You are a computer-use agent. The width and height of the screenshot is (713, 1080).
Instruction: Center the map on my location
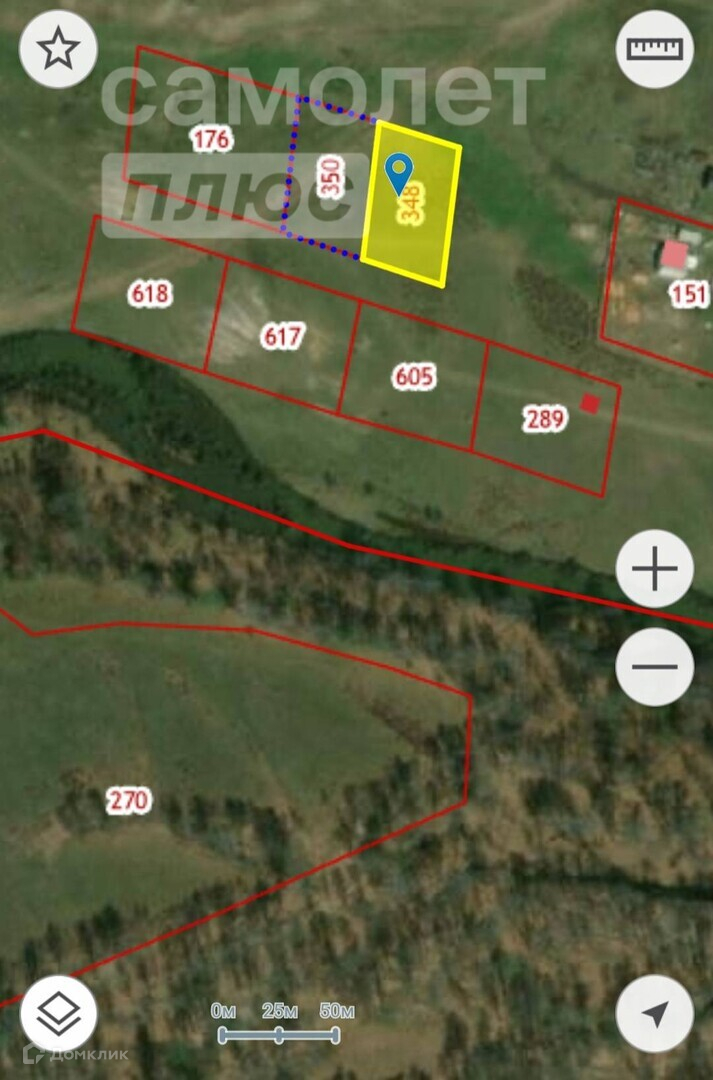coord(655,1013)
